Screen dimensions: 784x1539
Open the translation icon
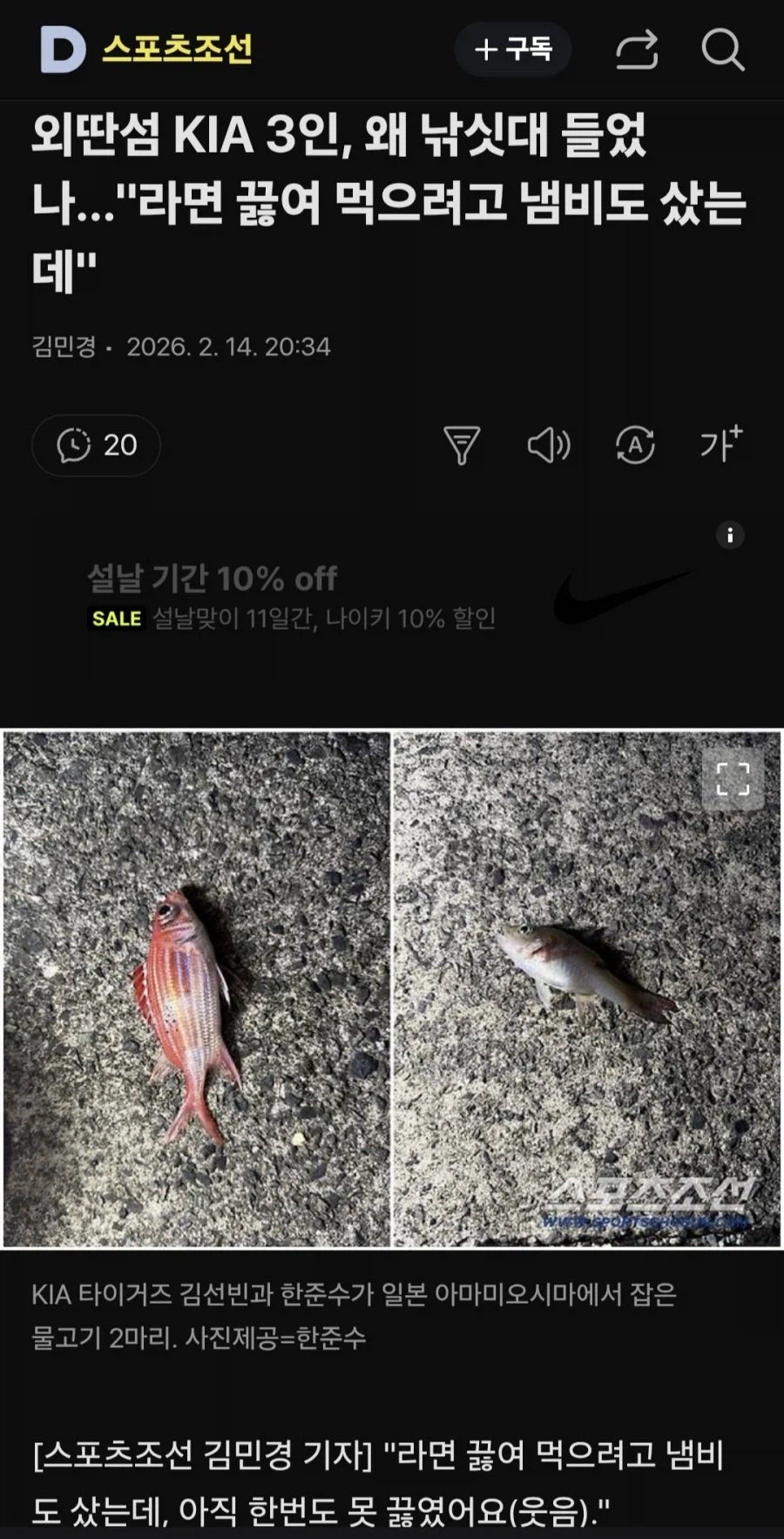(x=635, y=445)
